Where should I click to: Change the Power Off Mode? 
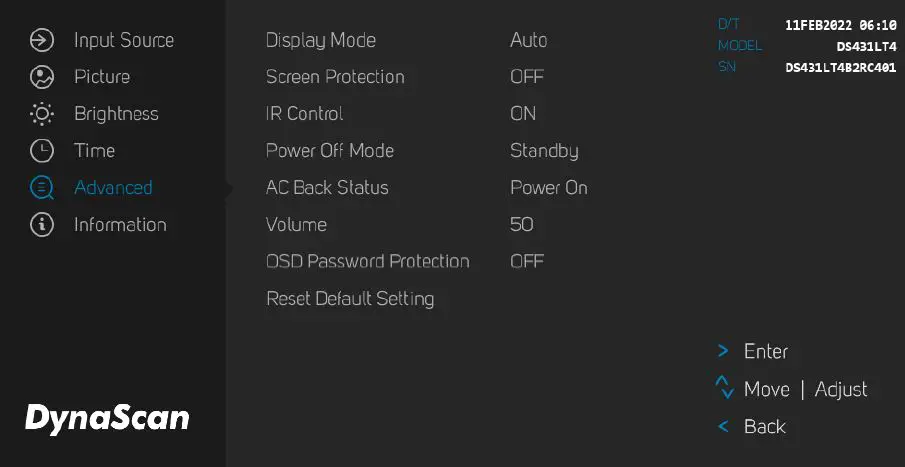pyautogui.click(x=330, y=151)
